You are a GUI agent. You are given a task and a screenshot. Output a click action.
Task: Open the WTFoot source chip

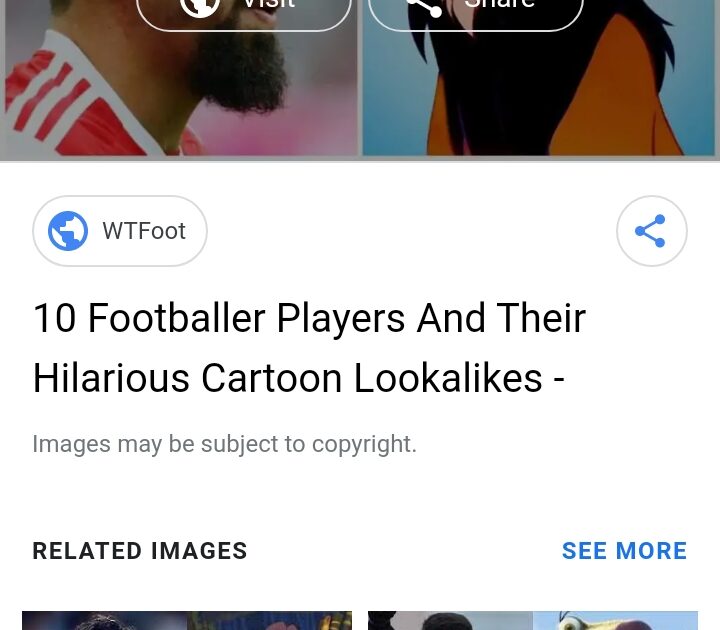click(x=120, y=231)
